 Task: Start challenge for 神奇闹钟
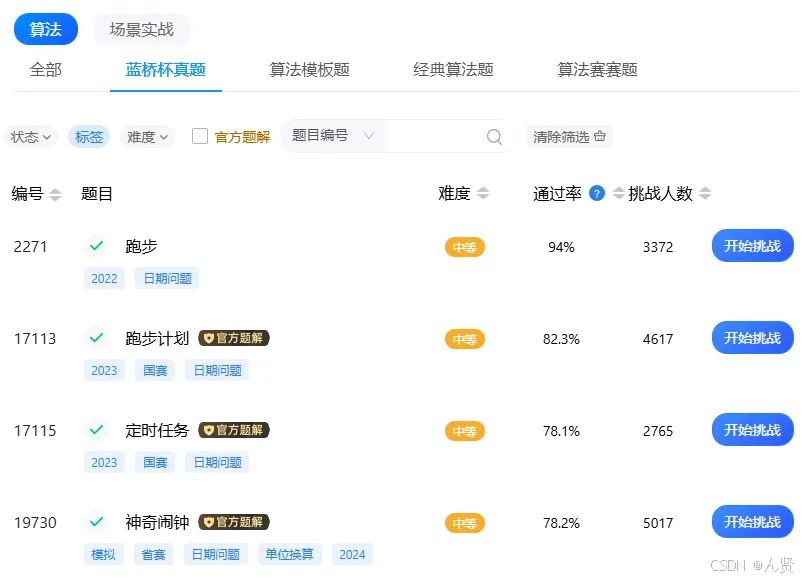752,522
